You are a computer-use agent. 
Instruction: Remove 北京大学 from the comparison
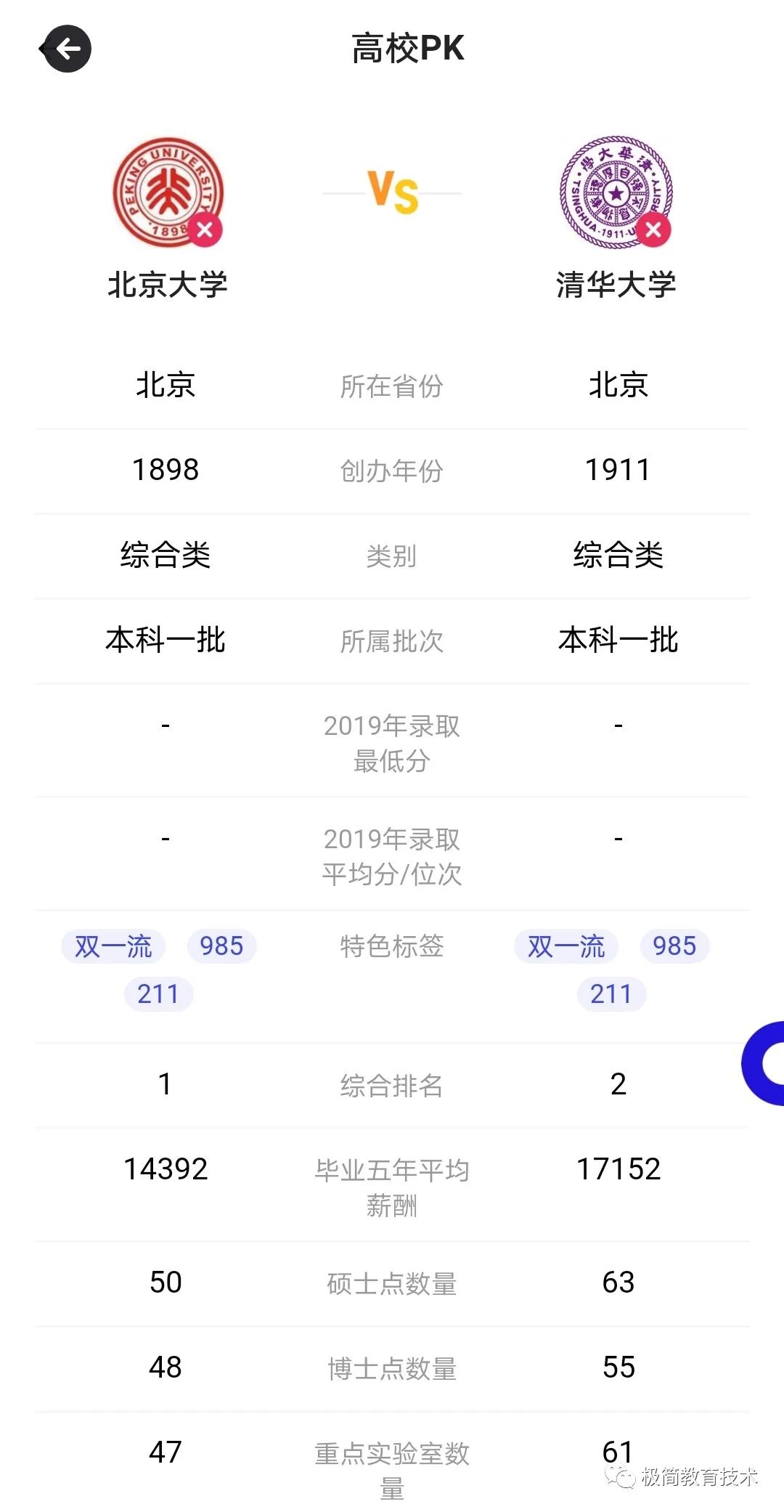(205, 230)
